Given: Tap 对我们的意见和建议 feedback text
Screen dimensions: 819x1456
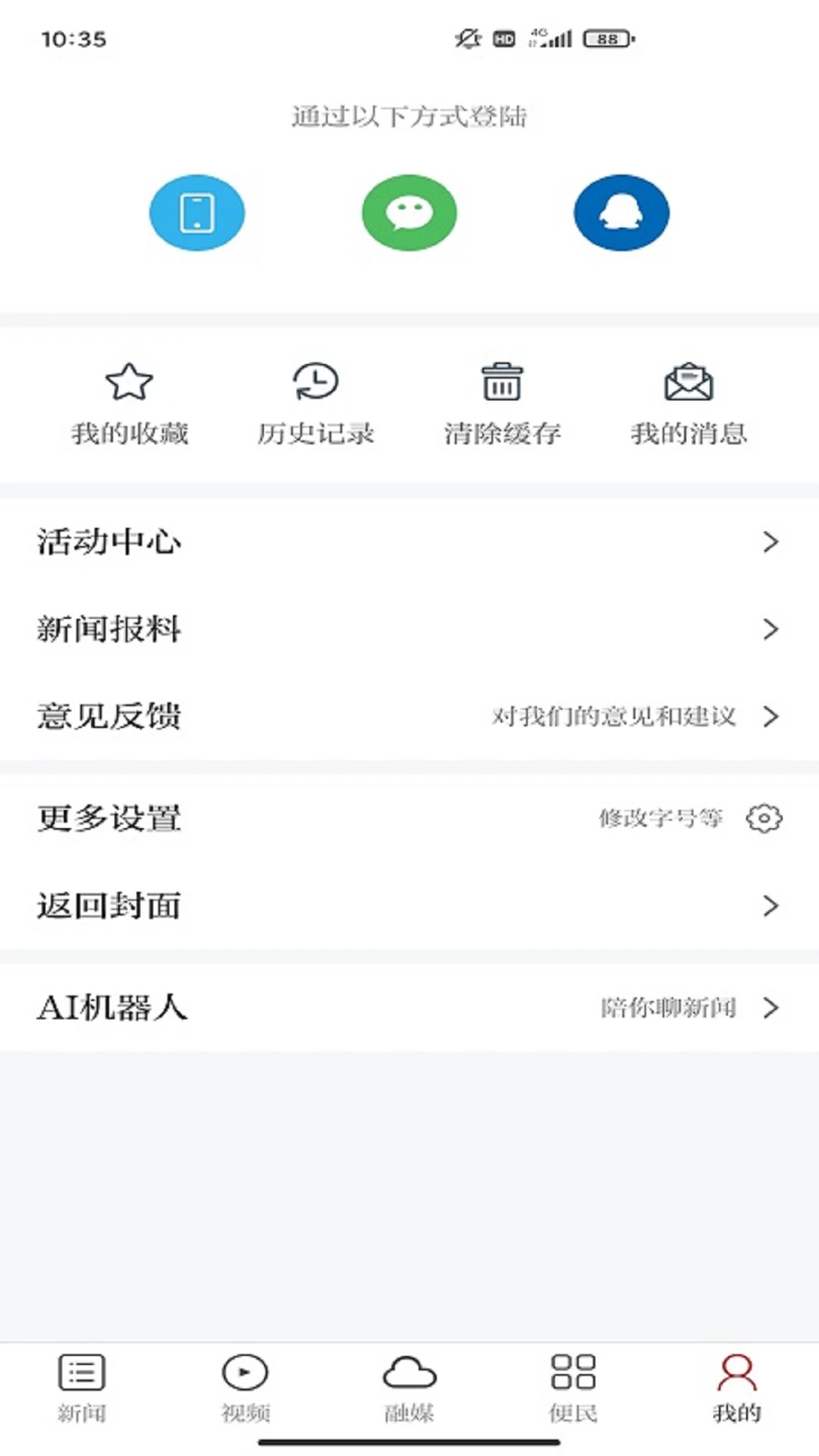Looking at the screenshot, I should 616,716.
